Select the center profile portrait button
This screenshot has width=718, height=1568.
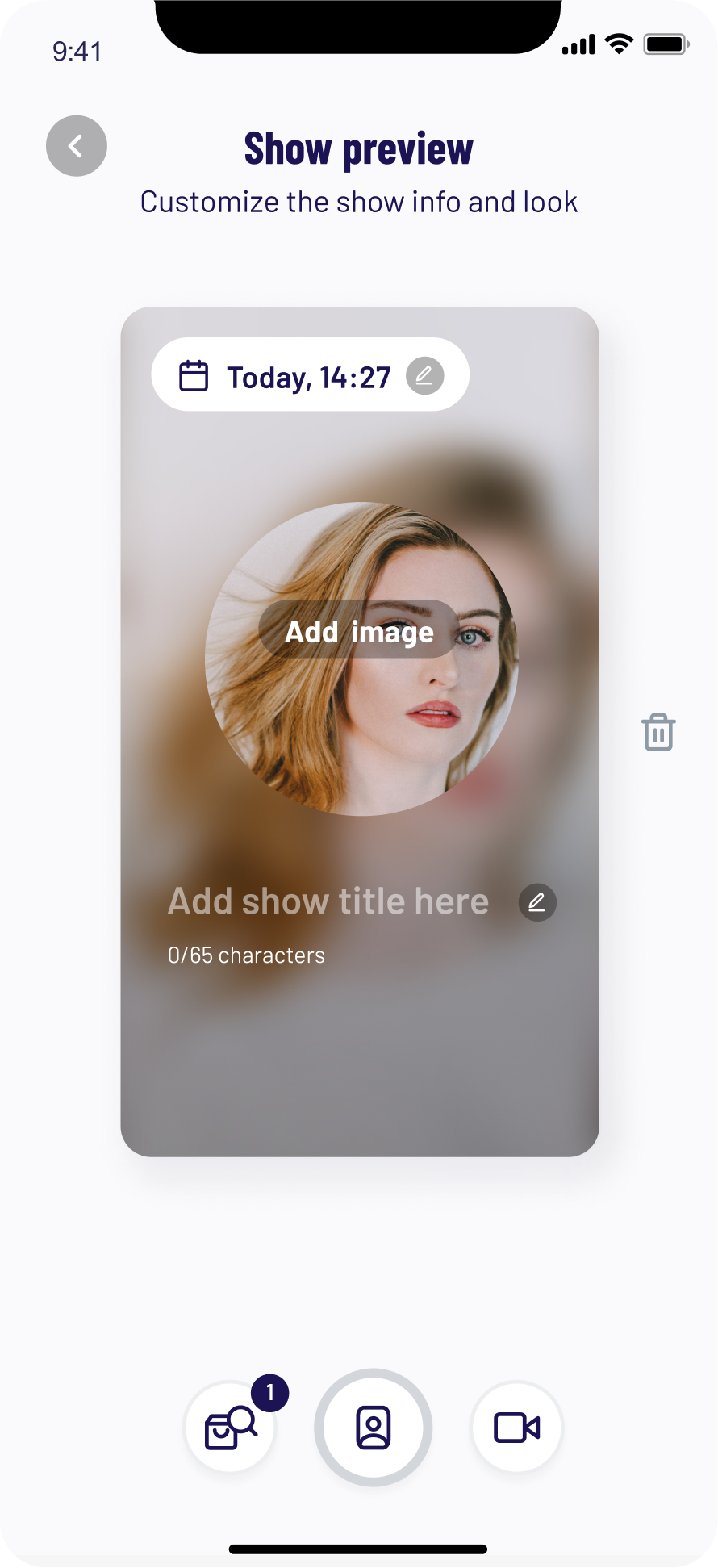[x=374, y=1428]
